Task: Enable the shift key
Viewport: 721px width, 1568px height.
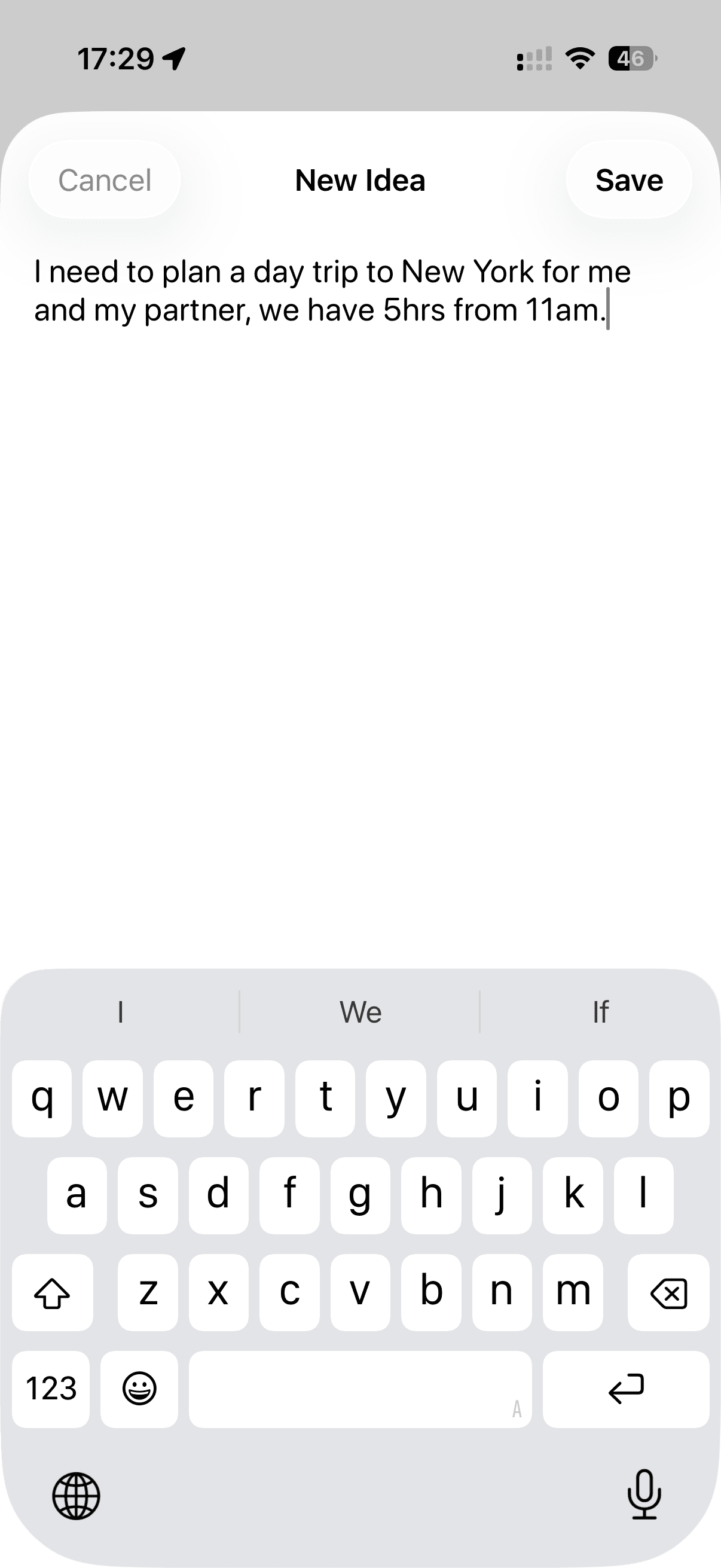Action: tap(53, 1293)
